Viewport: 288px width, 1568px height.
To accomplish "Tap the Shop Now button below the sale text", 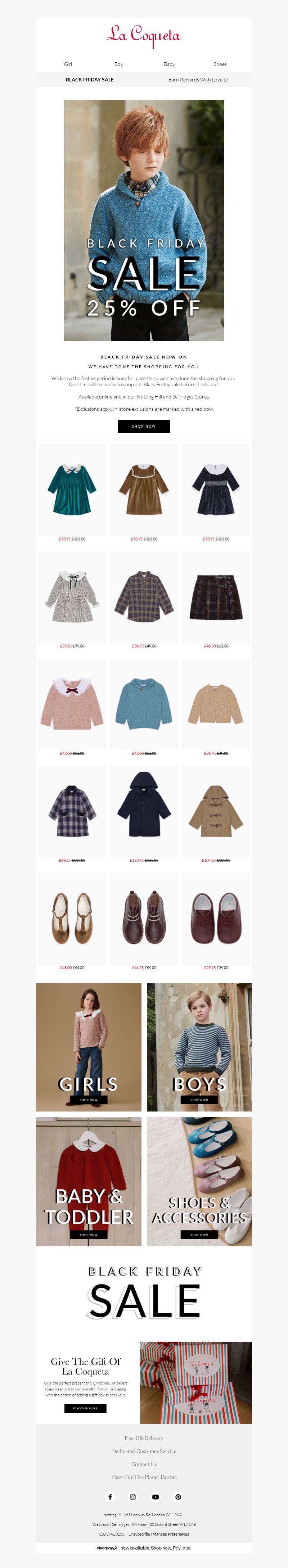I will point(144,426).
